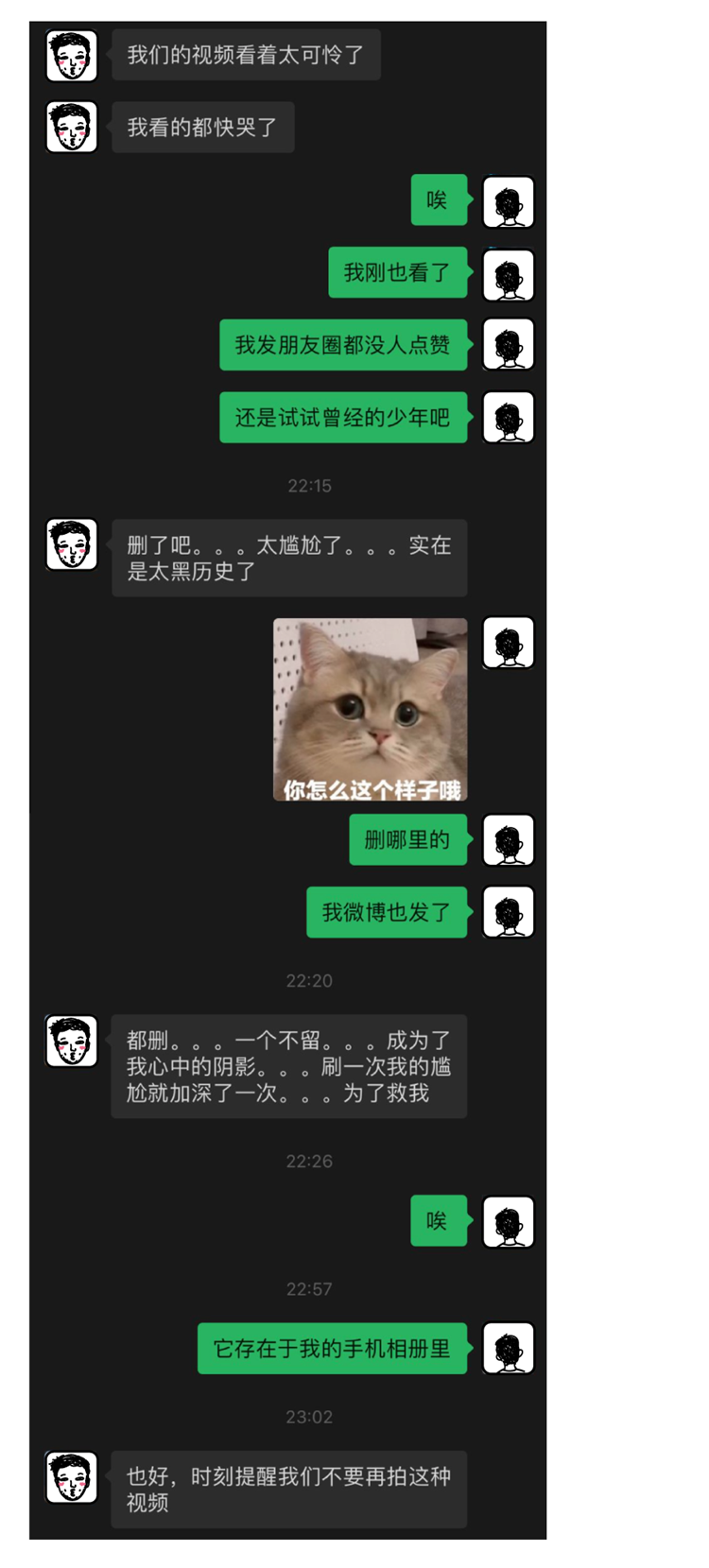Open the avatar beside '也好，时刻提醒我们'
This screenshot has height=1568, width=709.
pyautogui.click(x=72, y=1477)
